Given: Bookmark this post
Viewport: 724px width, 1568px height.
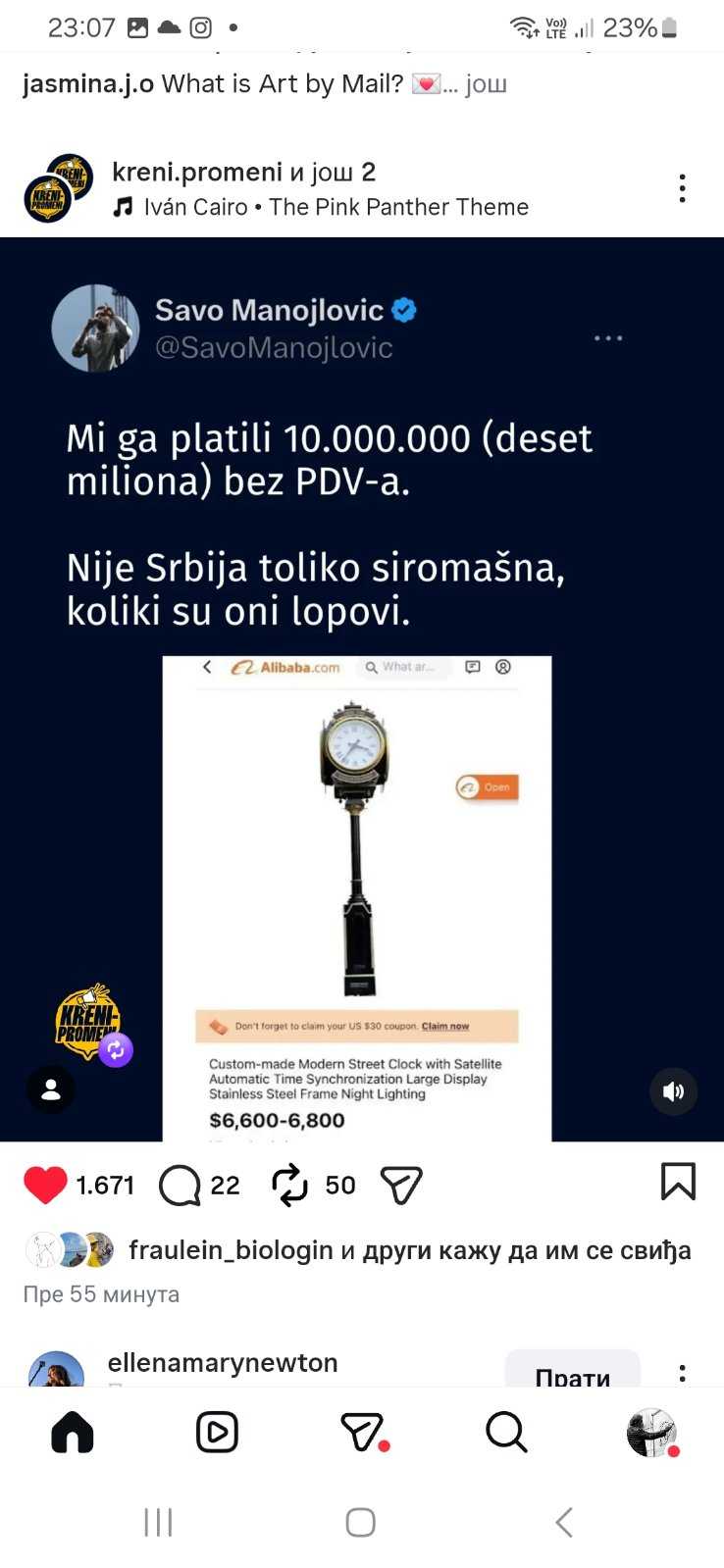Looking at the screenshot, I should [x=678, y=1182].
